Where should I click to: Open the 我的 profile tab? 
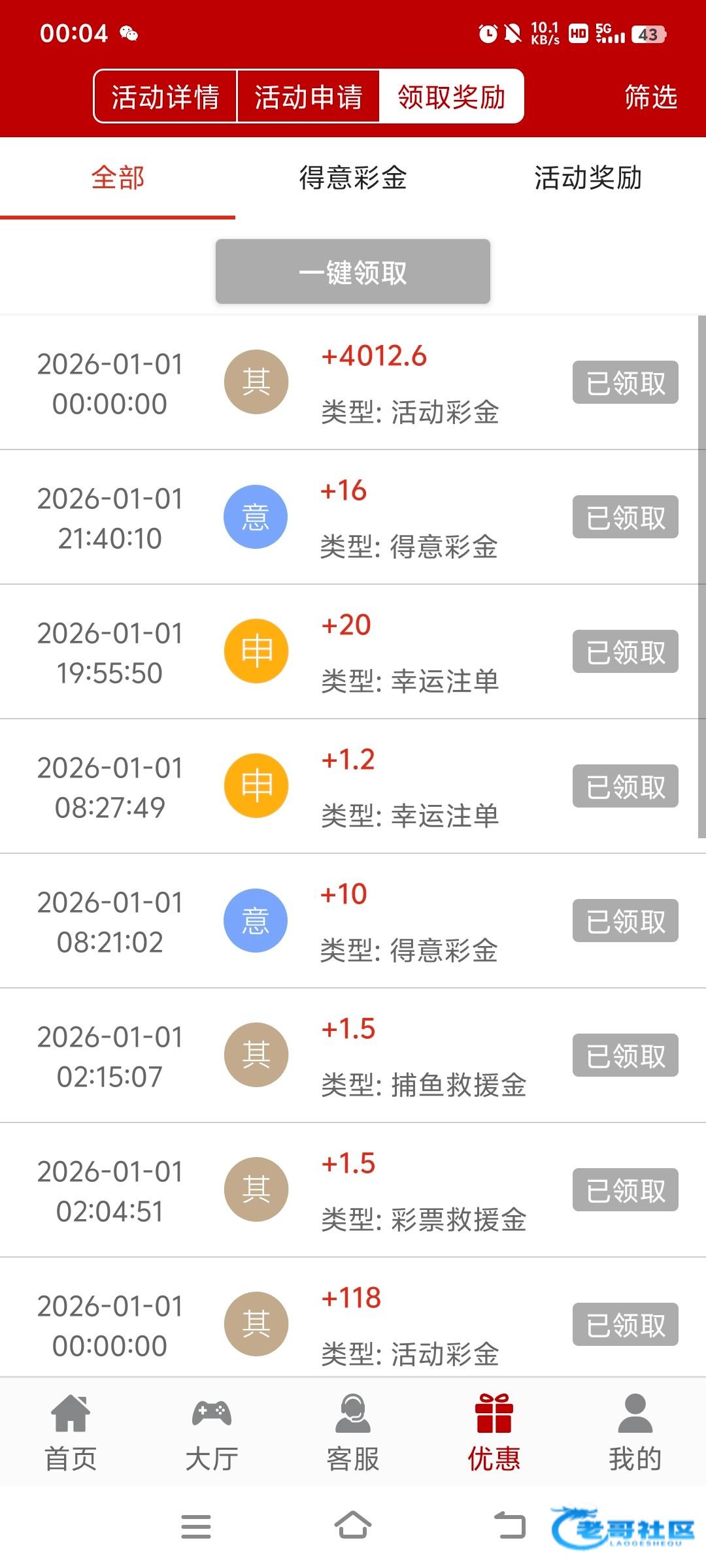635,1432
